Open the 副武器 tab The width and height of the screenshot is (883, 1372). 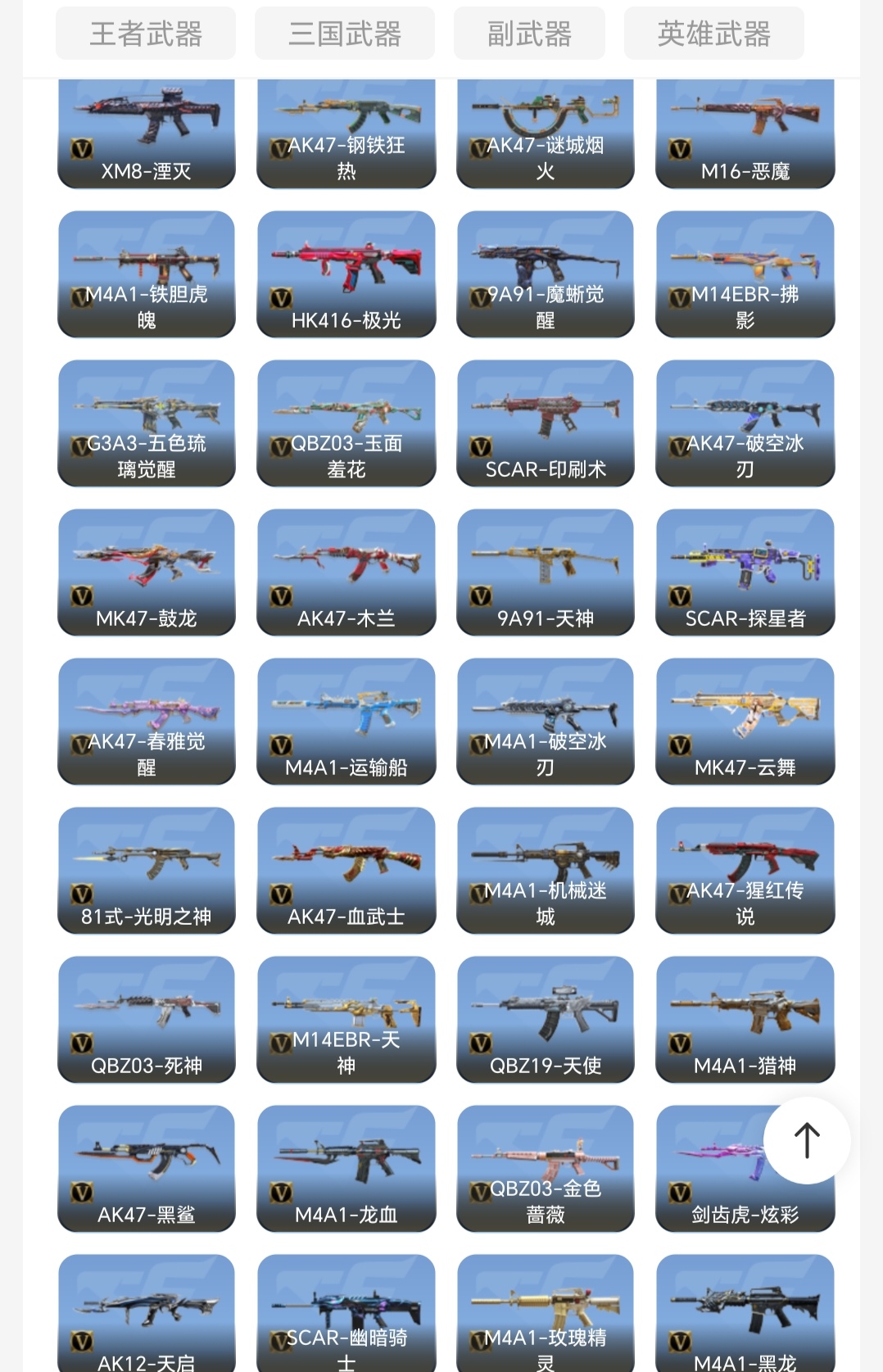[529, 34]
